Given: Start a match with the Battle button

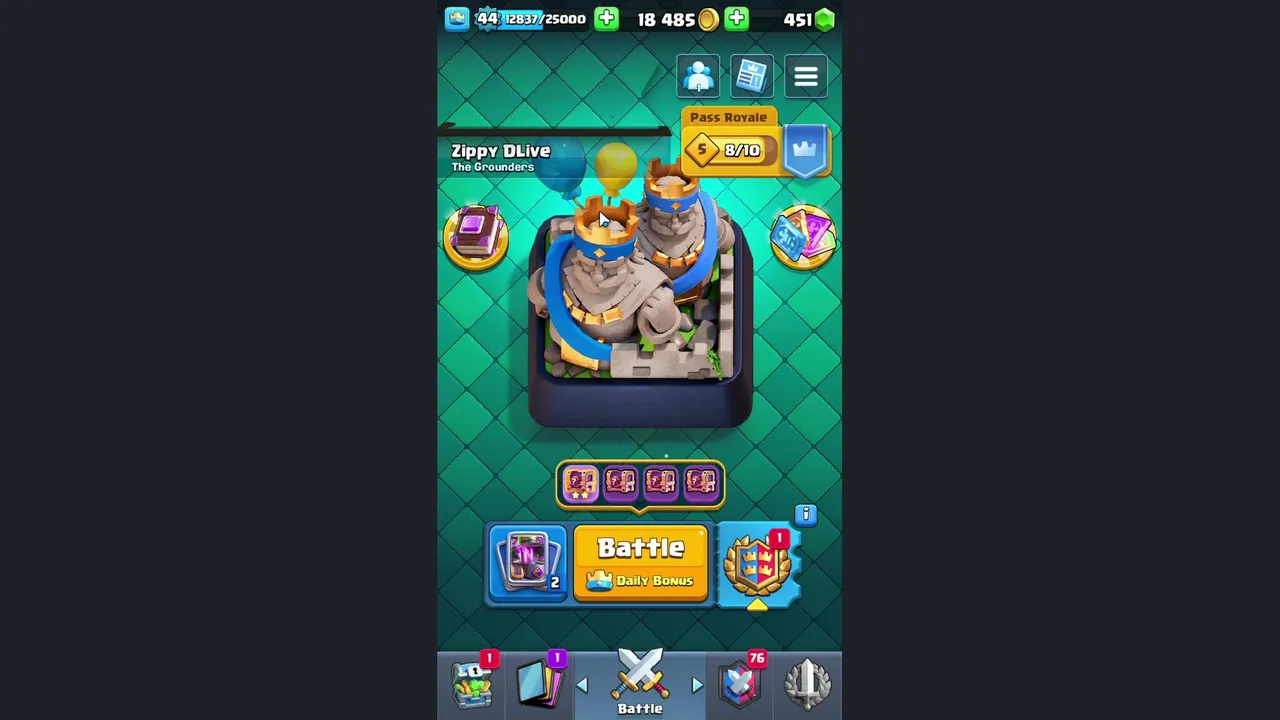Looking at the screenshot, I should tap(640, 562).
